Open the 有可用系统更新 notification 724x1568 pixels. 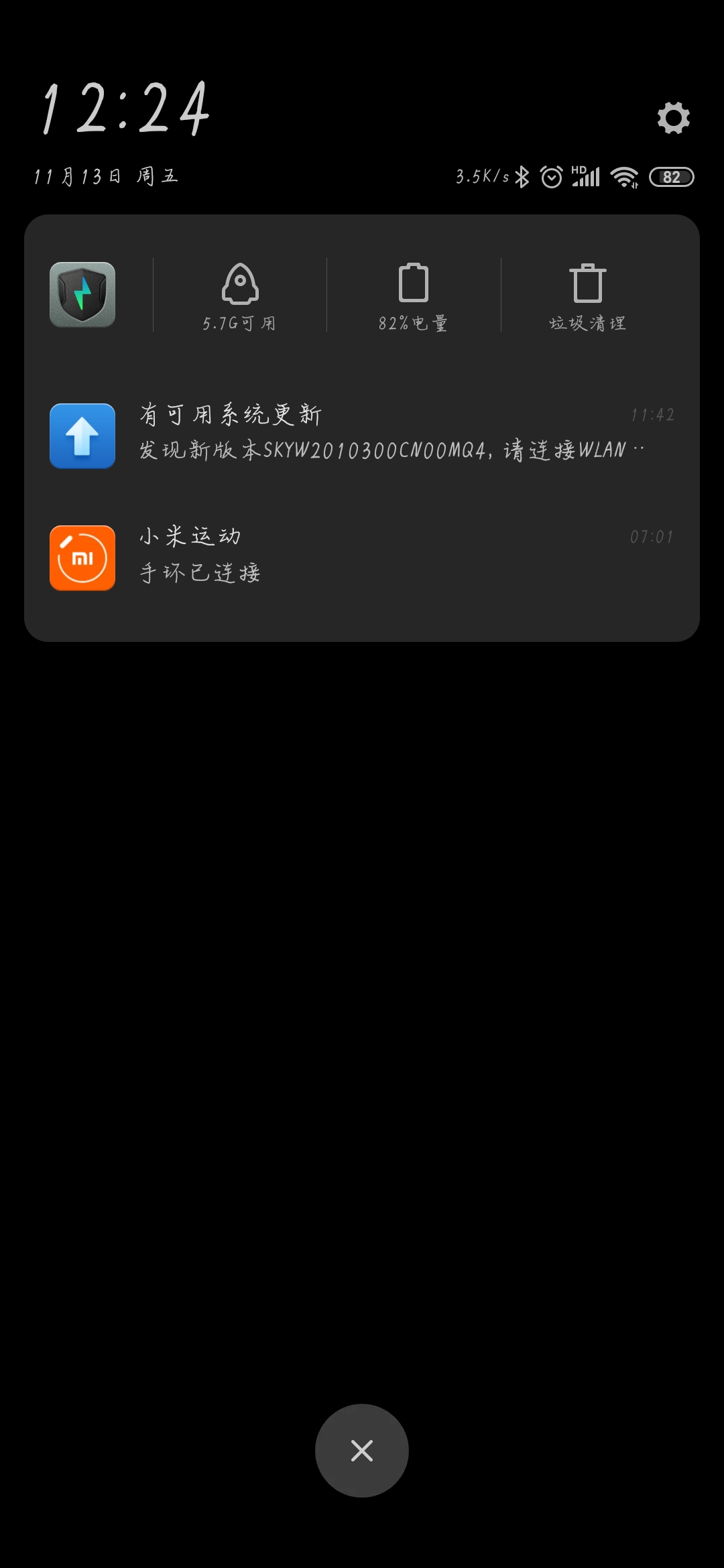(x=362, y=434)
